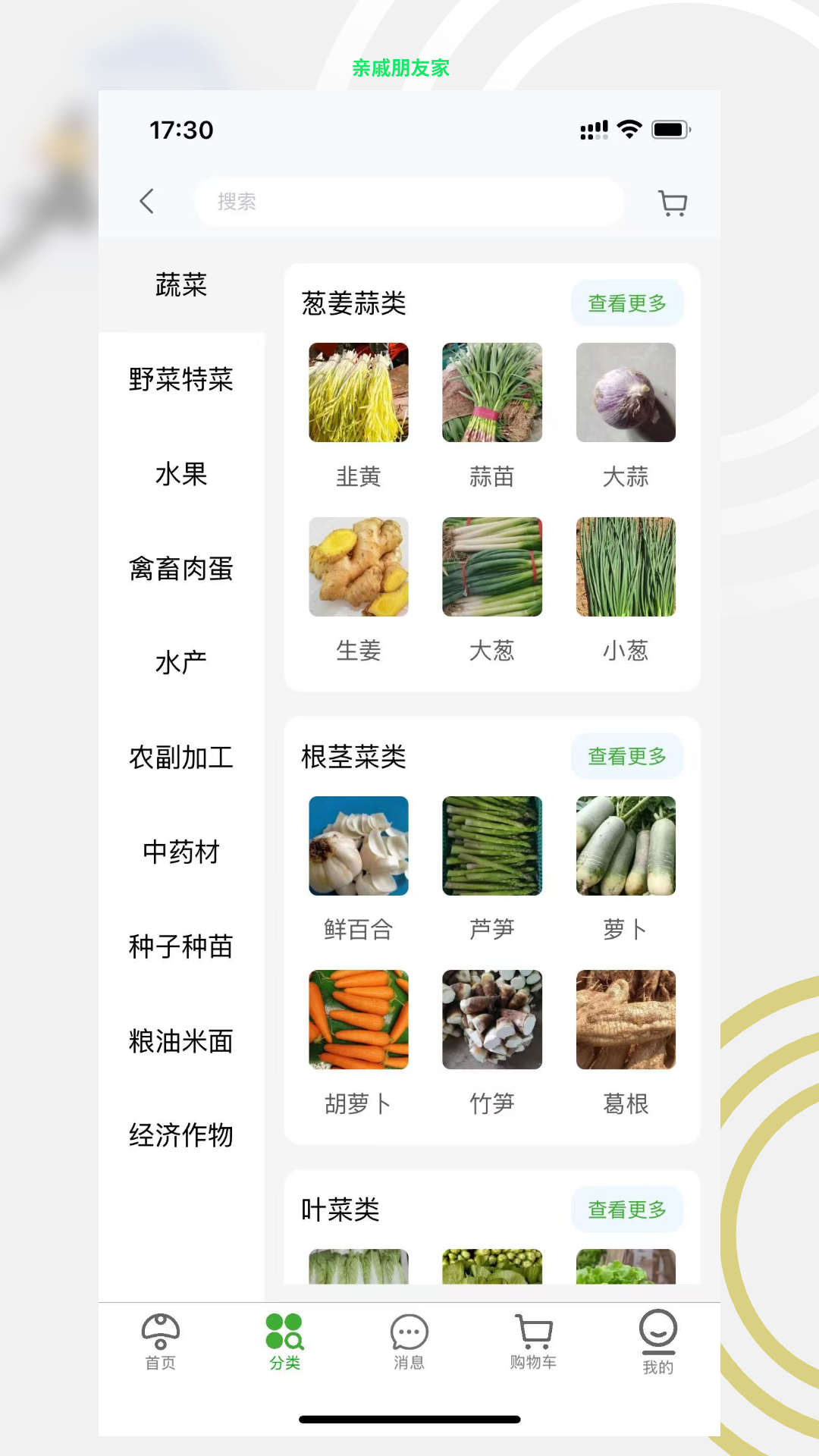The image size is (819, 1456).
Task: Open the shopping cart from the top bar
Action: (672, 202)
